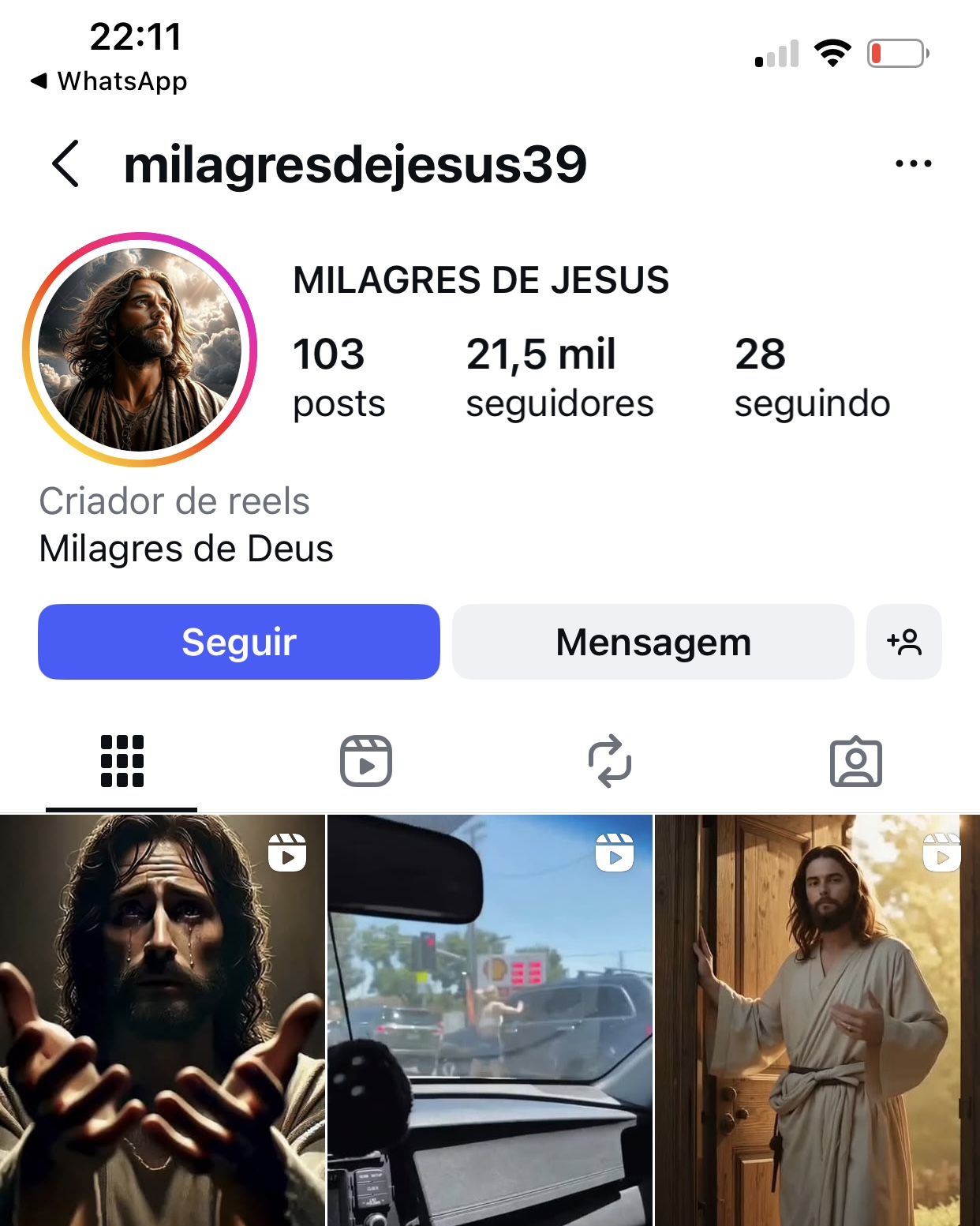Return to WhatsApp via status bar link

coord(110,81)
